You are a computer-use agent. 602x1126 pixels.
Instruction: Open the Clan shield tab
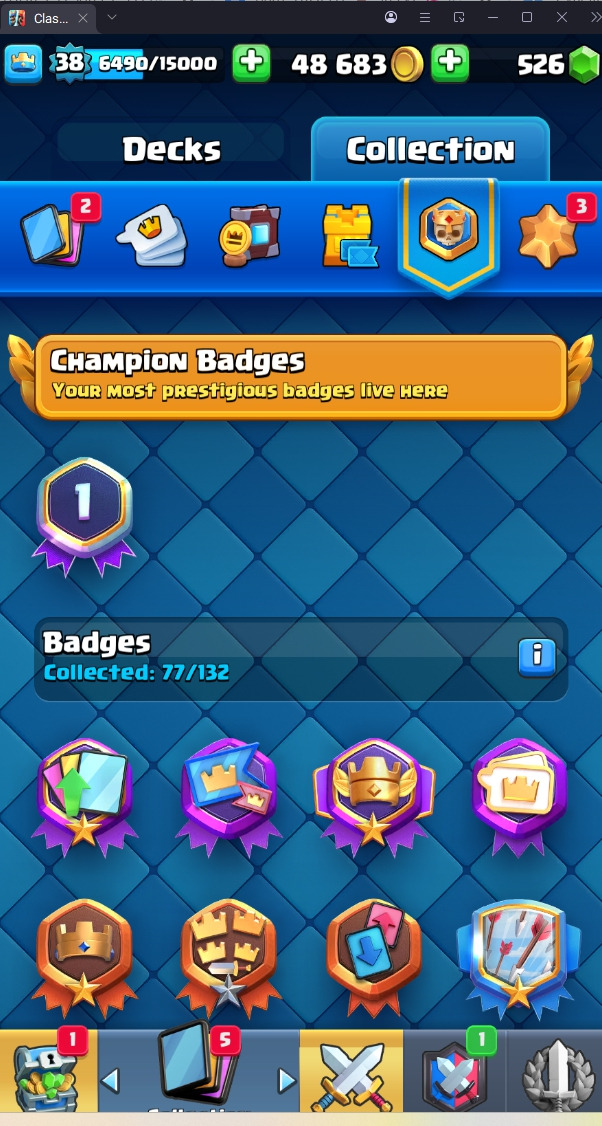pos(454,1076)
